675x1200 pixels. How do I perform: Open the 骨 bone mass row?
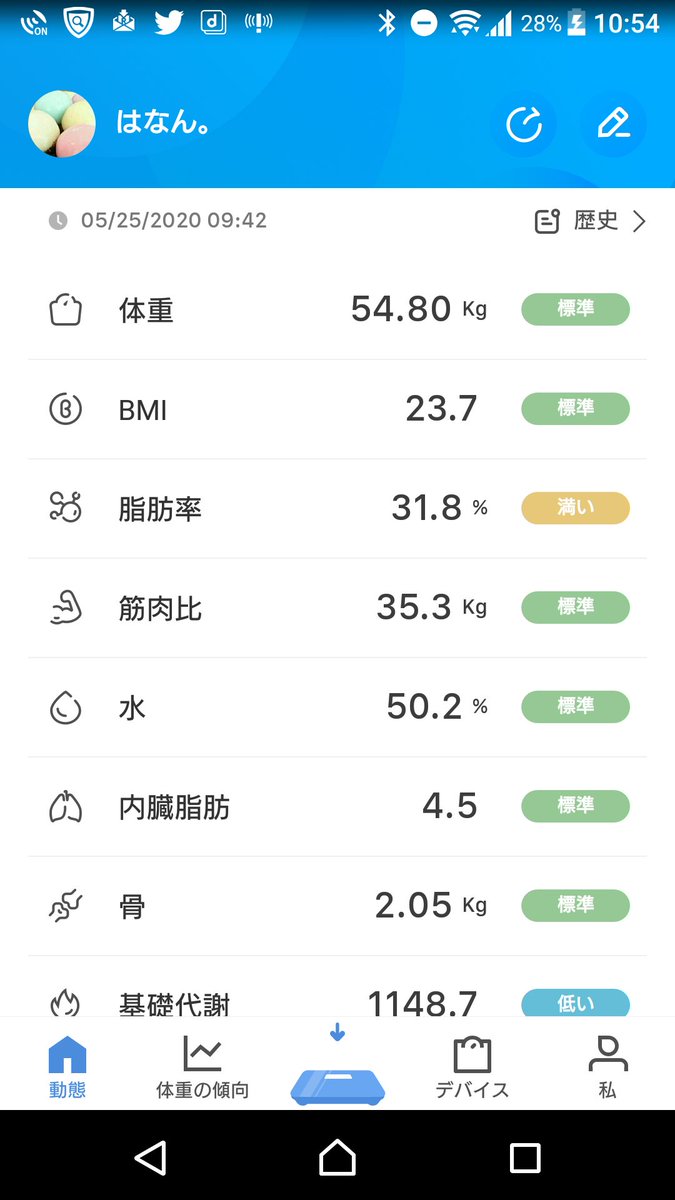click(x=337, y=905)
